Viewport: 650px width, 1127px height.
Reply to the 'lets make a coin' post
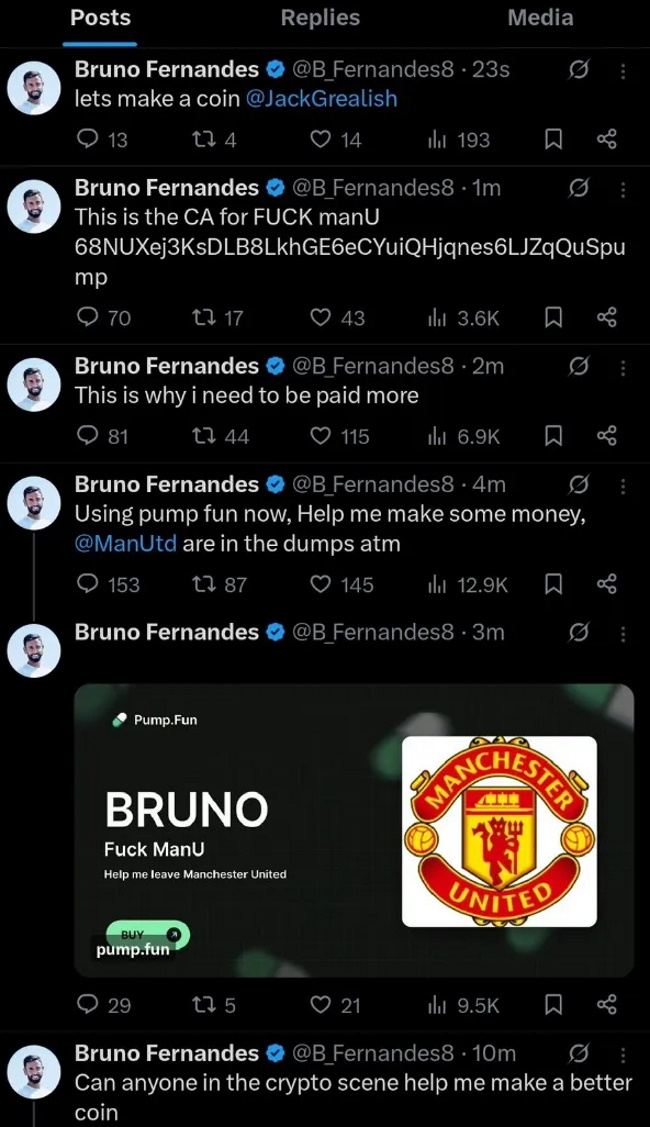coord(88,140)
